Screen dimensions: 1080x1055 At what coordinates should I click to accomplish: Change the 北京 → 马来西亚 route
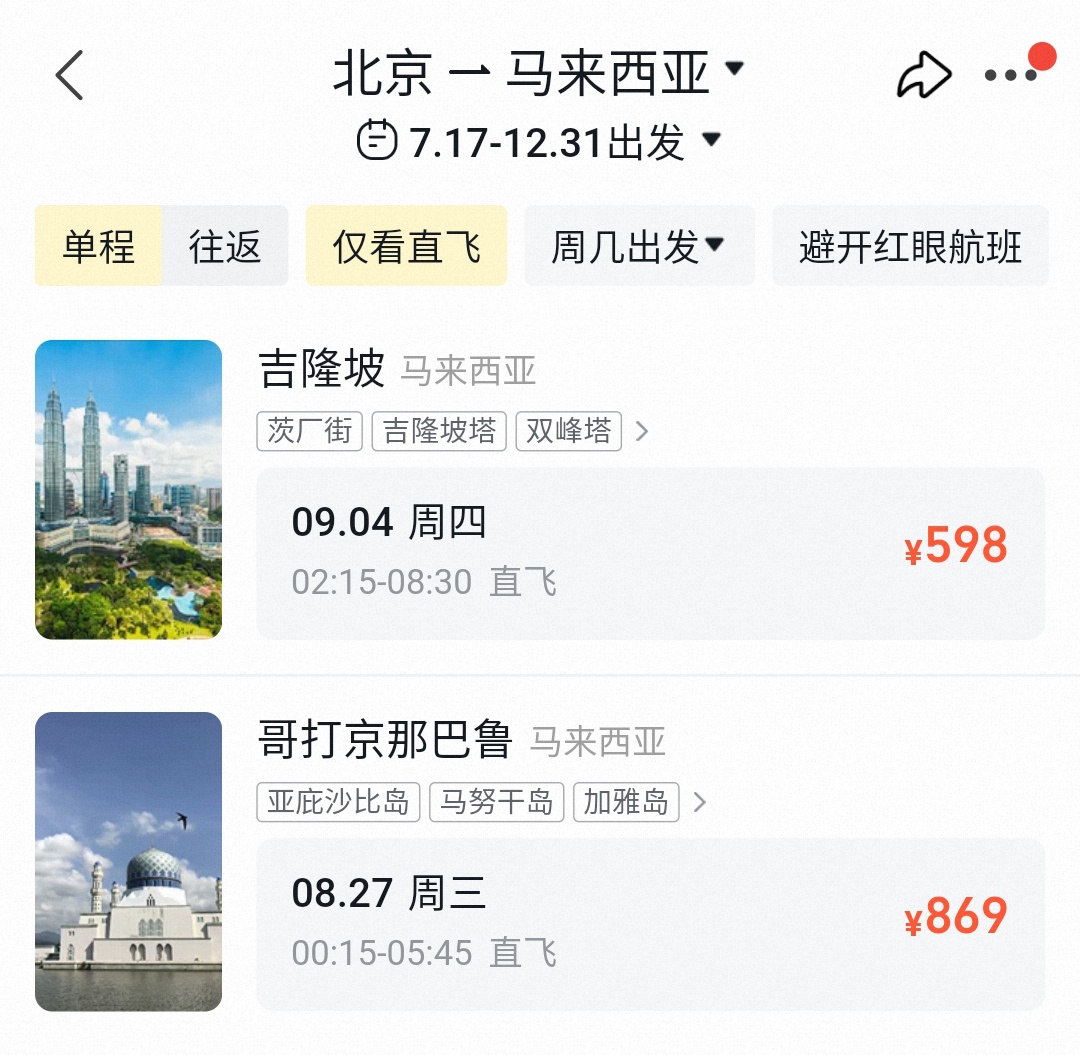538,74
